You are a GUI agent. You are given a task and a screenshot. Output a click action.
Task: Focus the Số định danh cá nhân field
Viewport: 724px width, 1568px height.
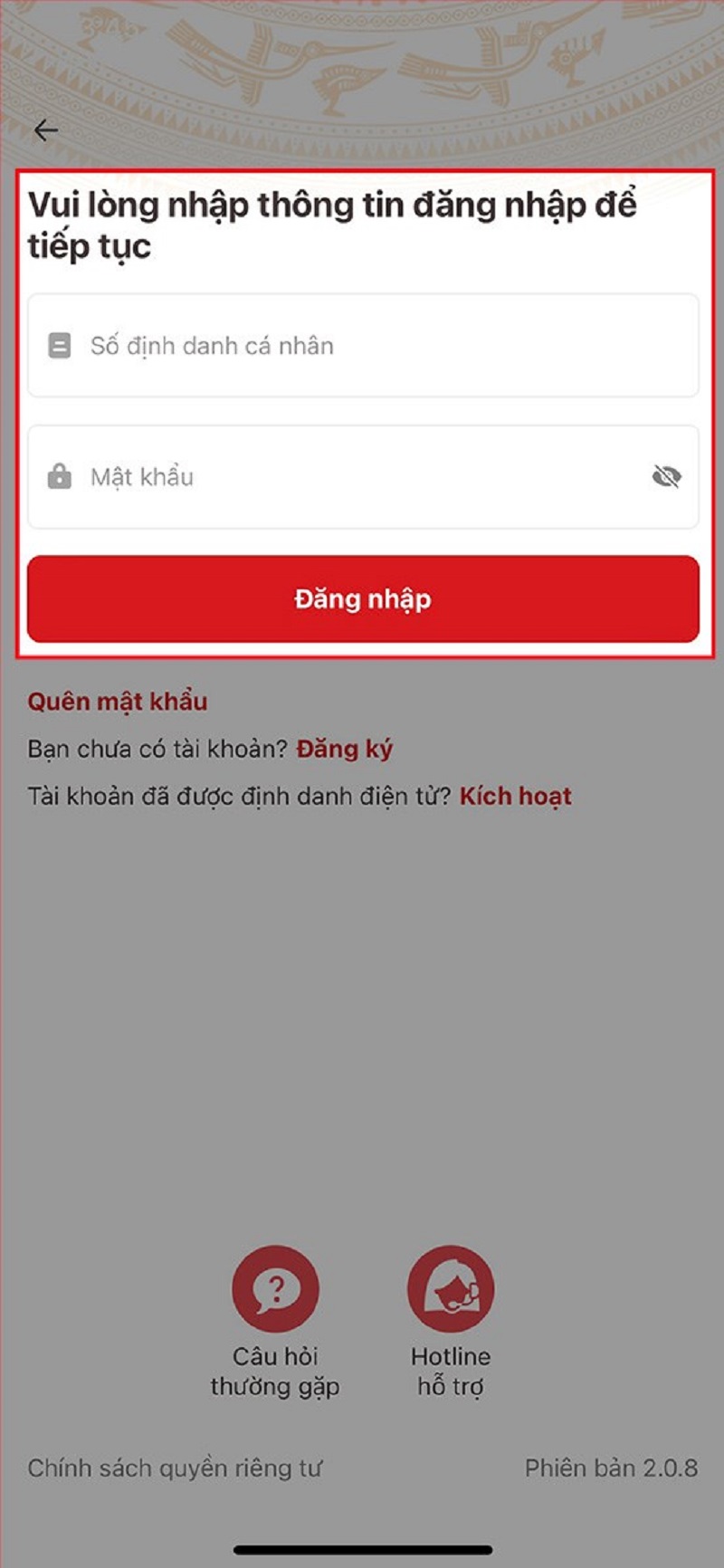click(363, 346)
